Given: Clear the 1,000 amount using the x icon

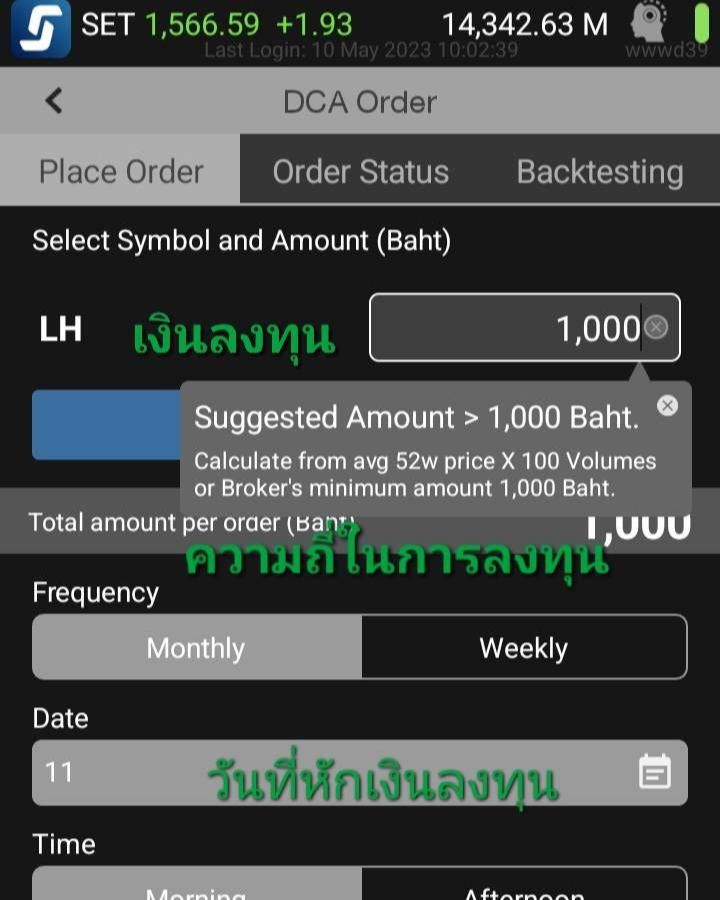Looking at the screenshot, I should [657, 328].
